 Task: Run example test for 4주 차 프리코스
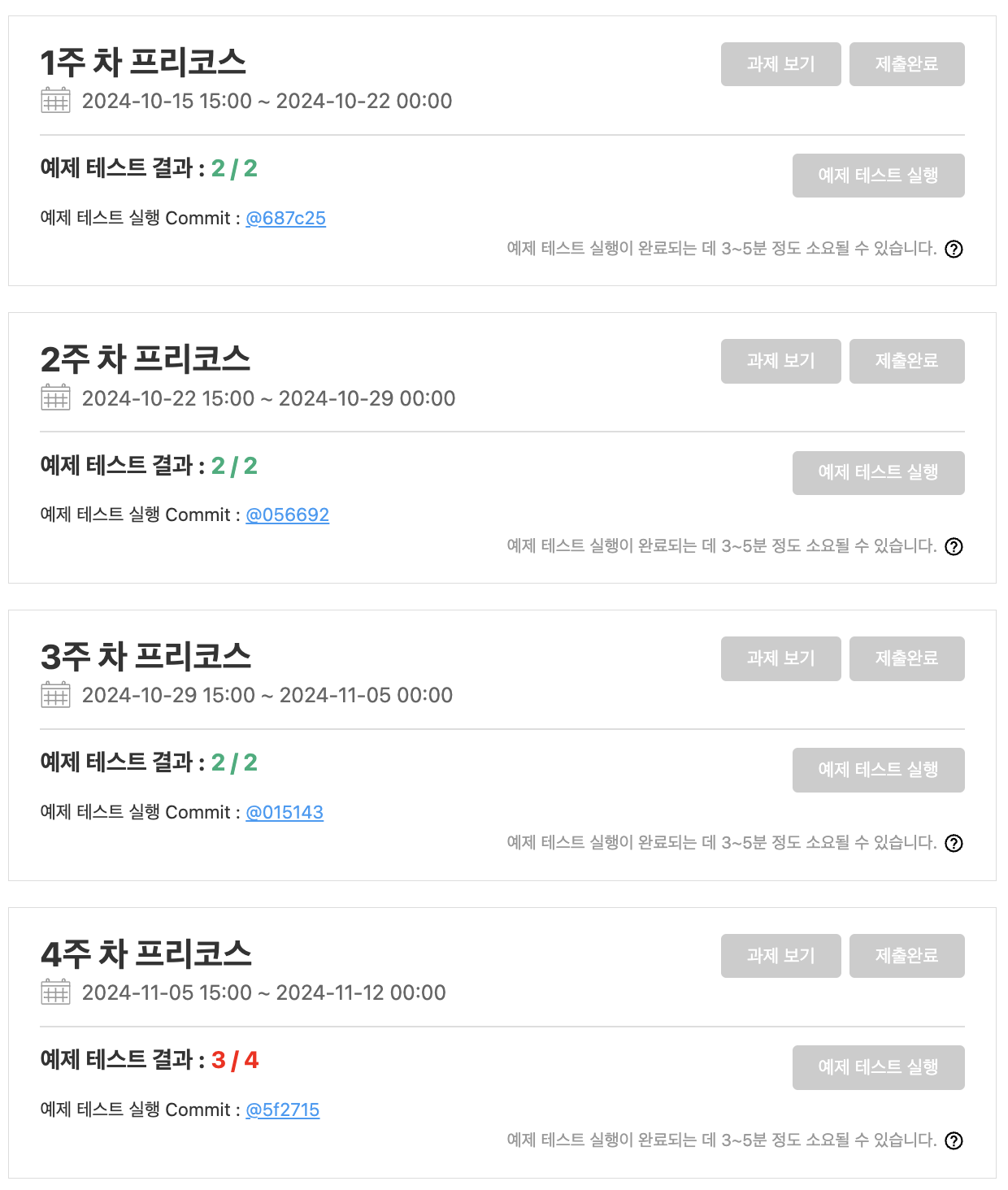pyautogui.click(x=878, y=1067)
